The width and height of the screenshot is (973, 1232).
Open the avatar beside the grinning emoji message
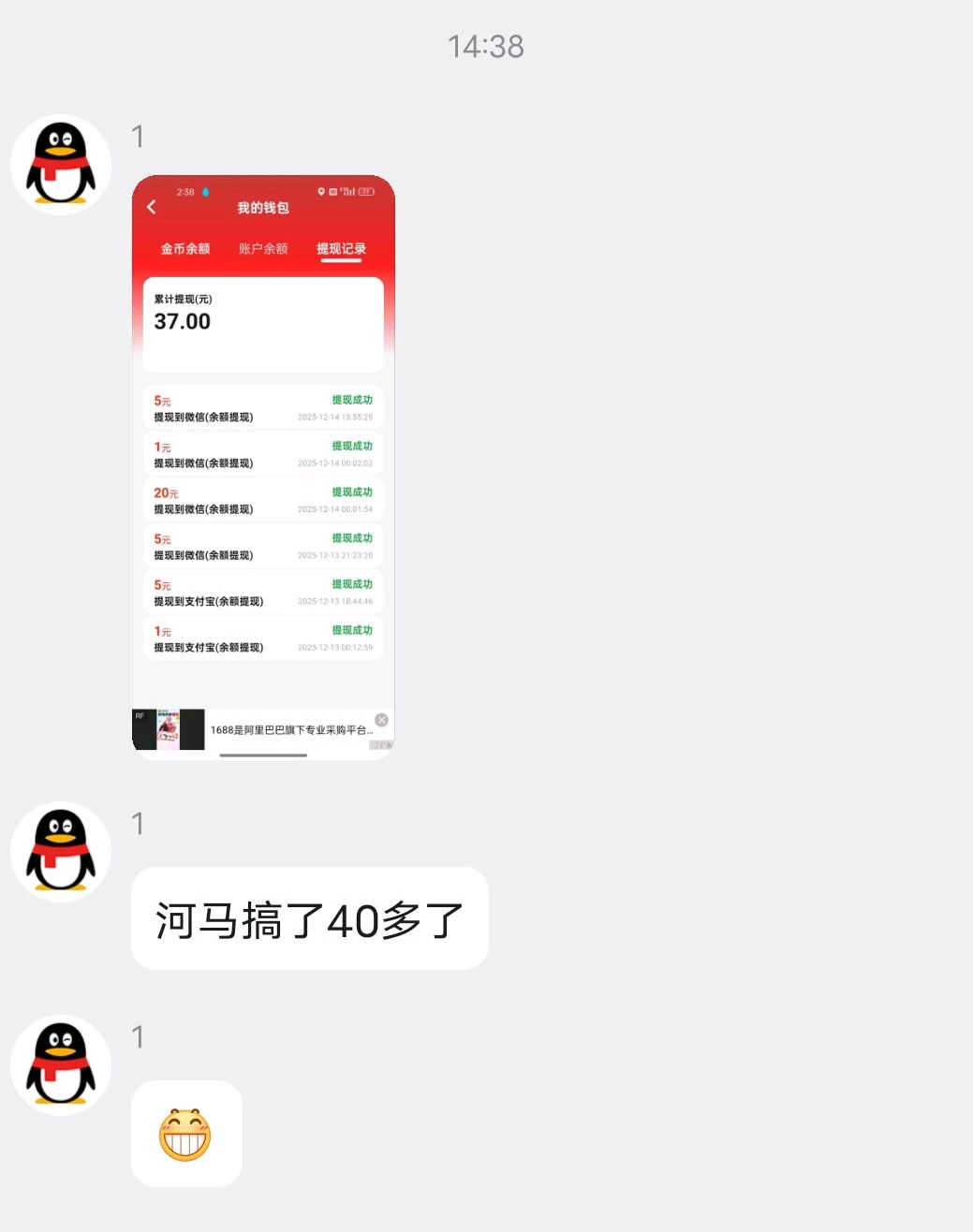point(61,1064)
